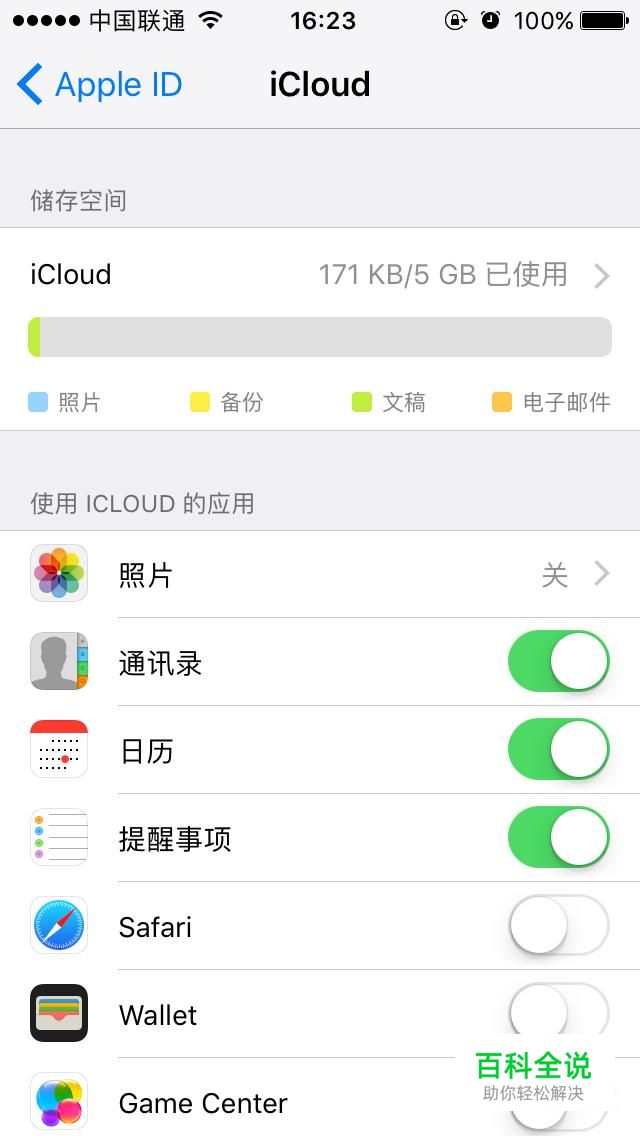
Task: Open the 照片 iCloud settings row
Action: point(320,575)
